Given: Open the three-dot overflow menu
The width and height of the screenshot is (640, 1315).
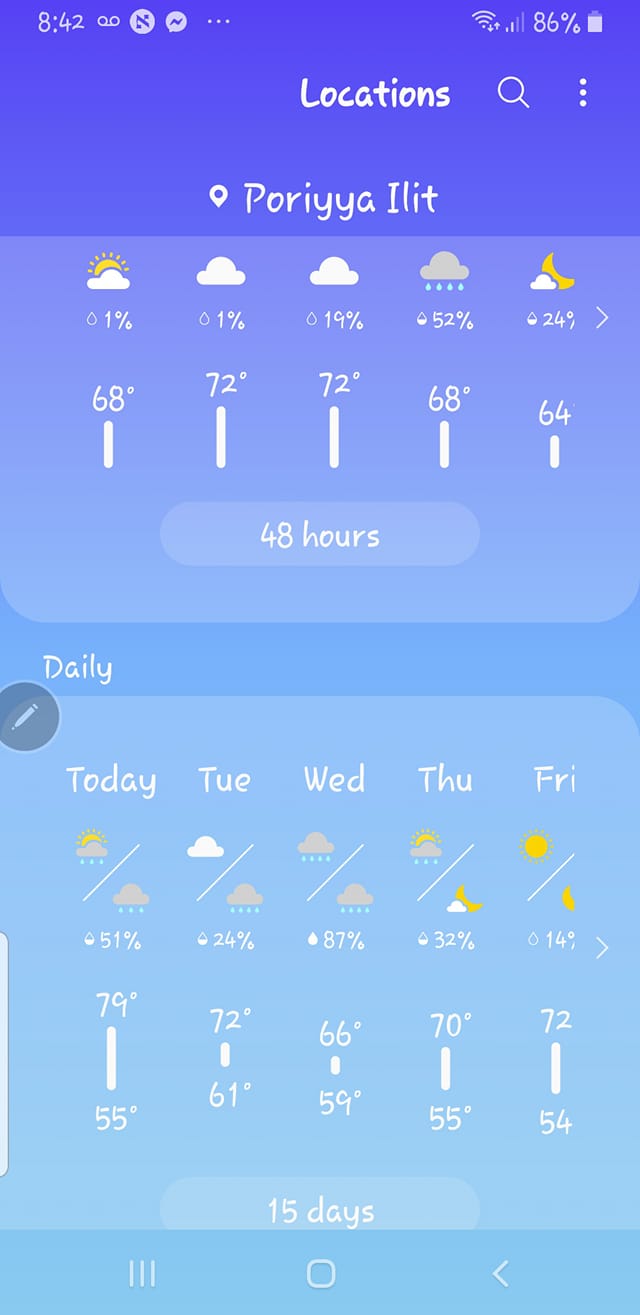Looking at the screenshot, I should click(x=583, y=93).
